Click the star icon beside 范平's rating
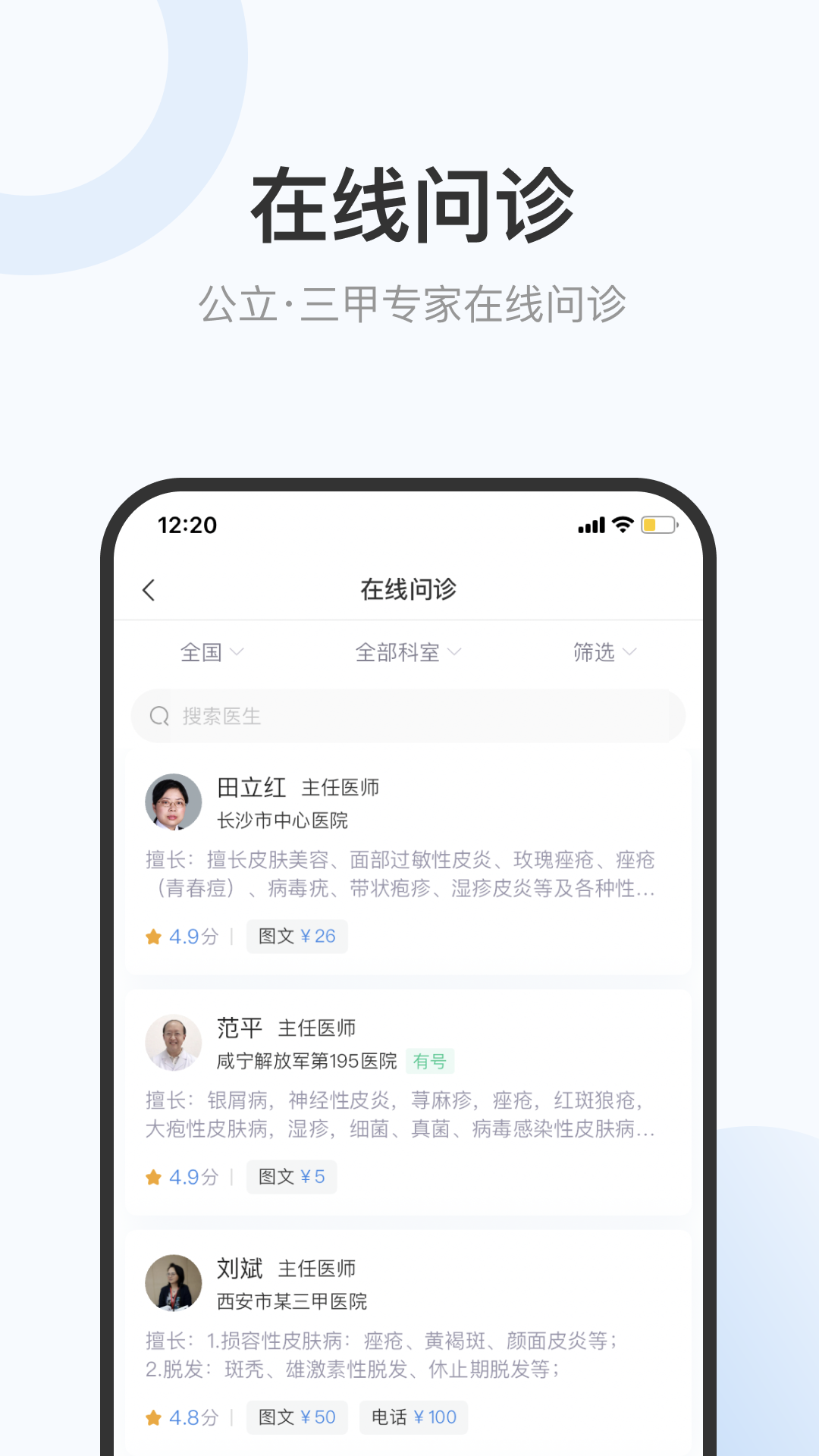The image size is (819, 1456). tap(154, 1177)
